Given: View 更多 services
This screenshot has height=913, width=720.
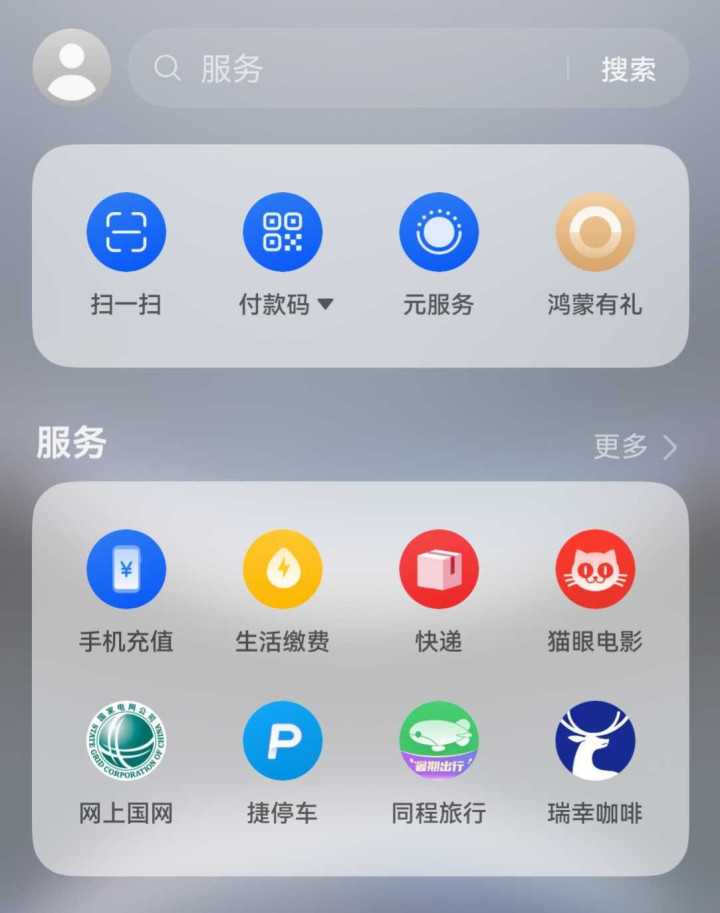Looking at the screenshot, I should pos(634,446).
